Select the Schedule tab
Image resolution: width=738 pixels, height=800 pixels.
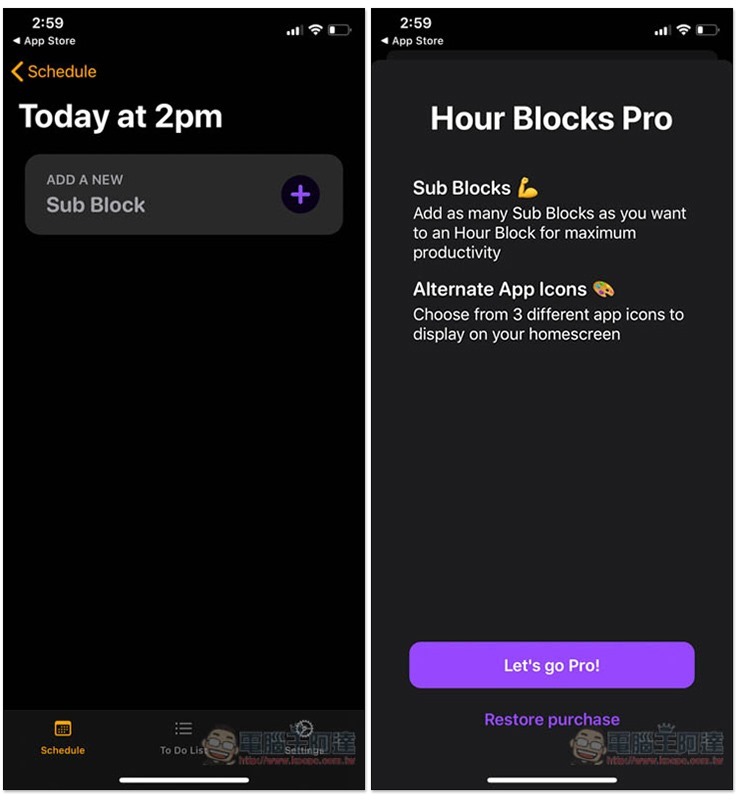[x=62, y=737]
